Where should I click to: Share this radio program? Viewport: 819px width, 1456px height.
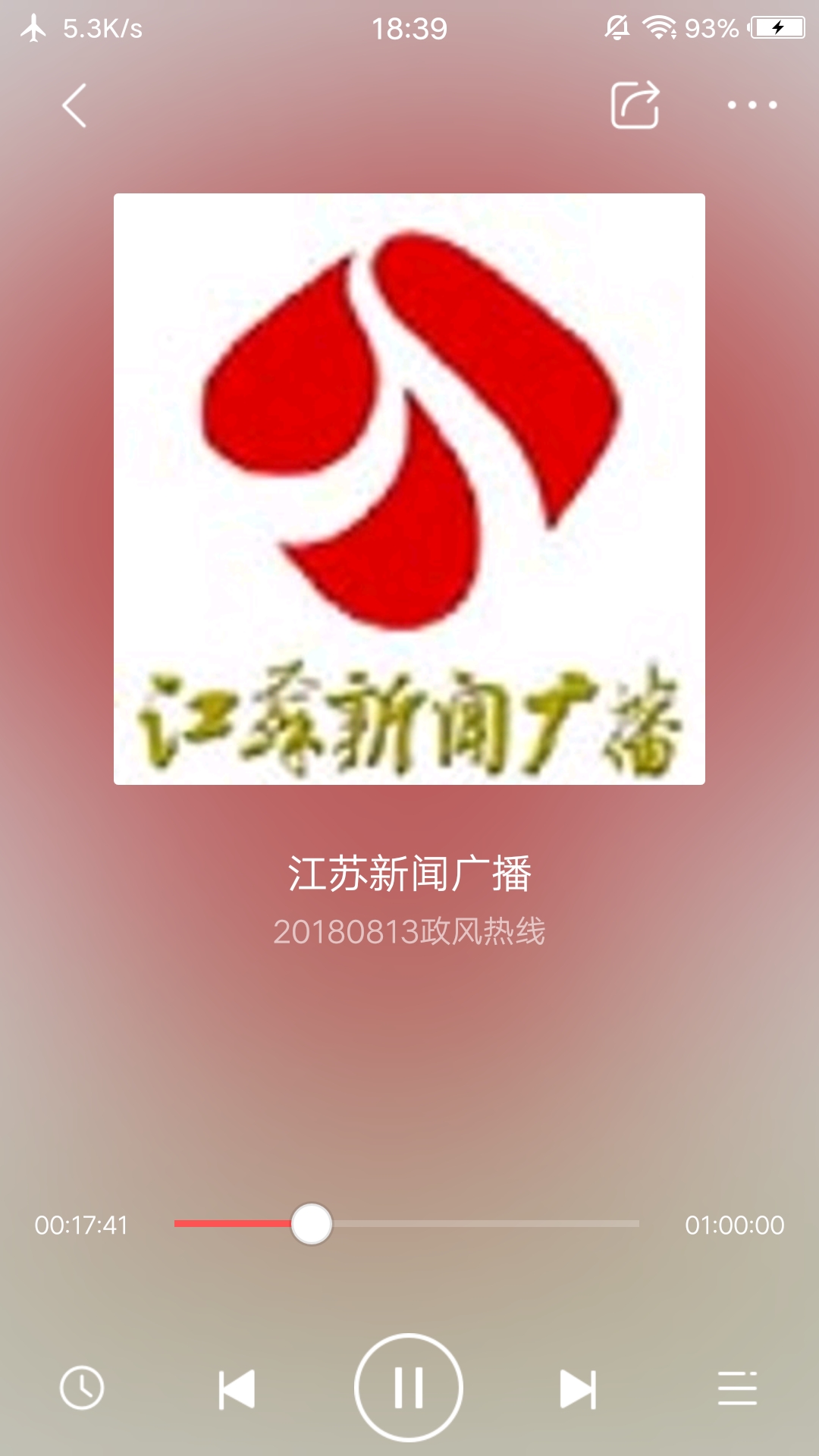point(635,105)
